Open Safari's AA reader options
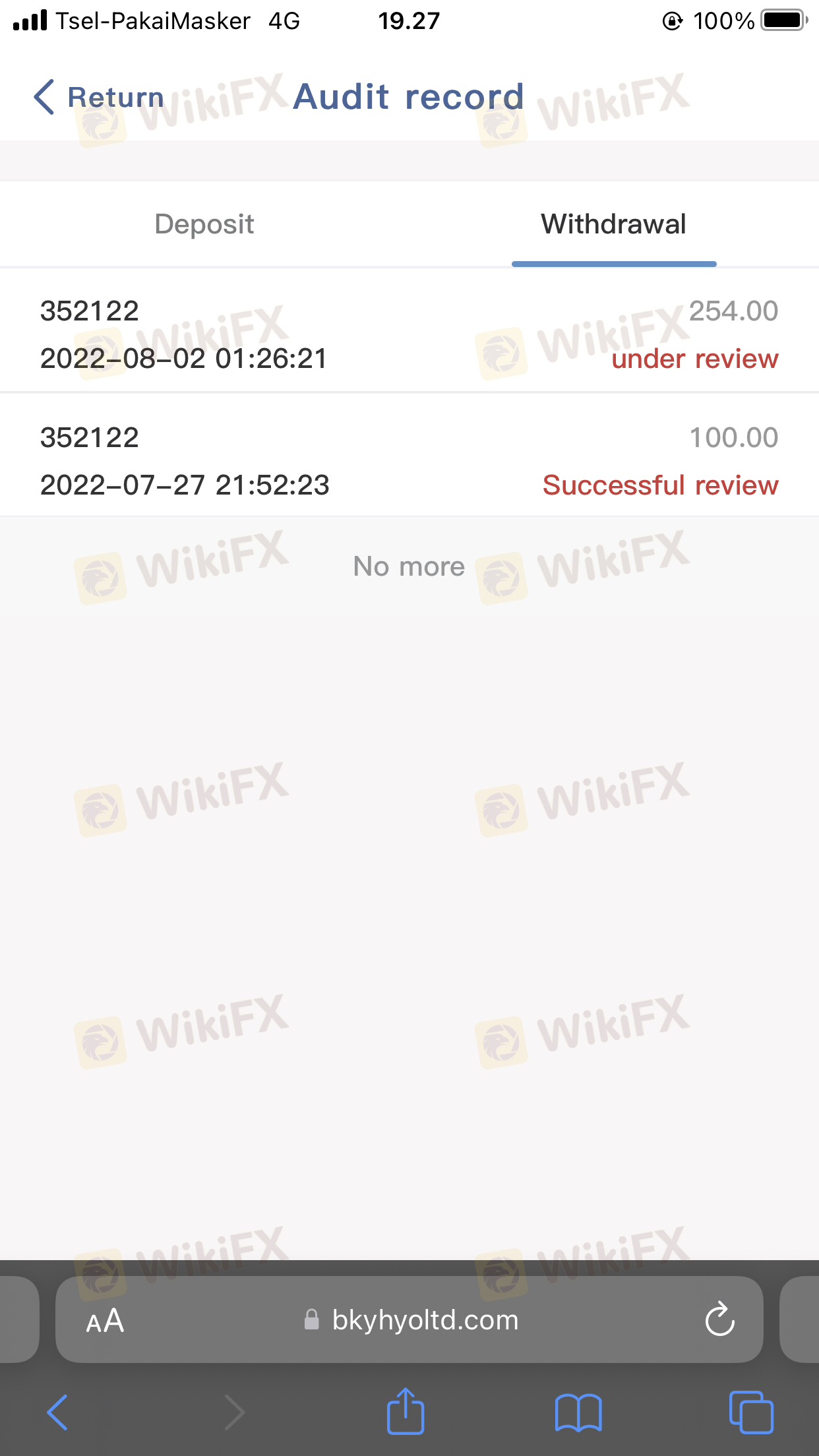Viewport: 819px width, 1456px height. tap(106, 1321)
